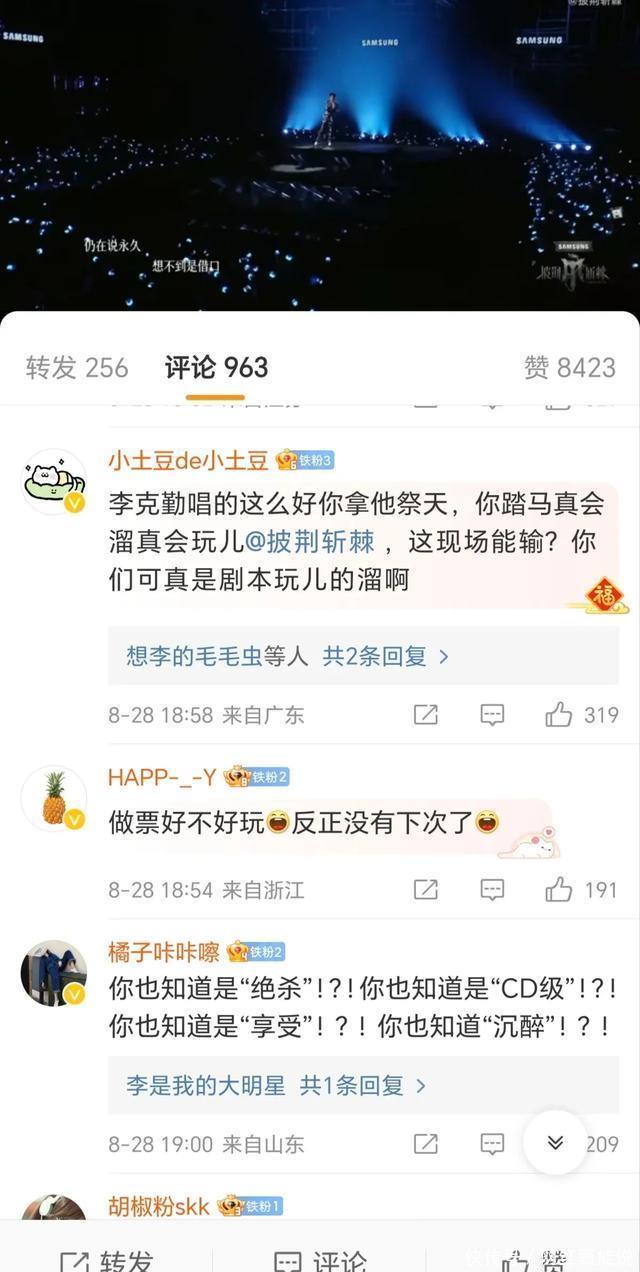Image resolution: width=640 pixels, height=1272 pixels.
Task: Select the 评论 963 tab
Action: point(216,368)
